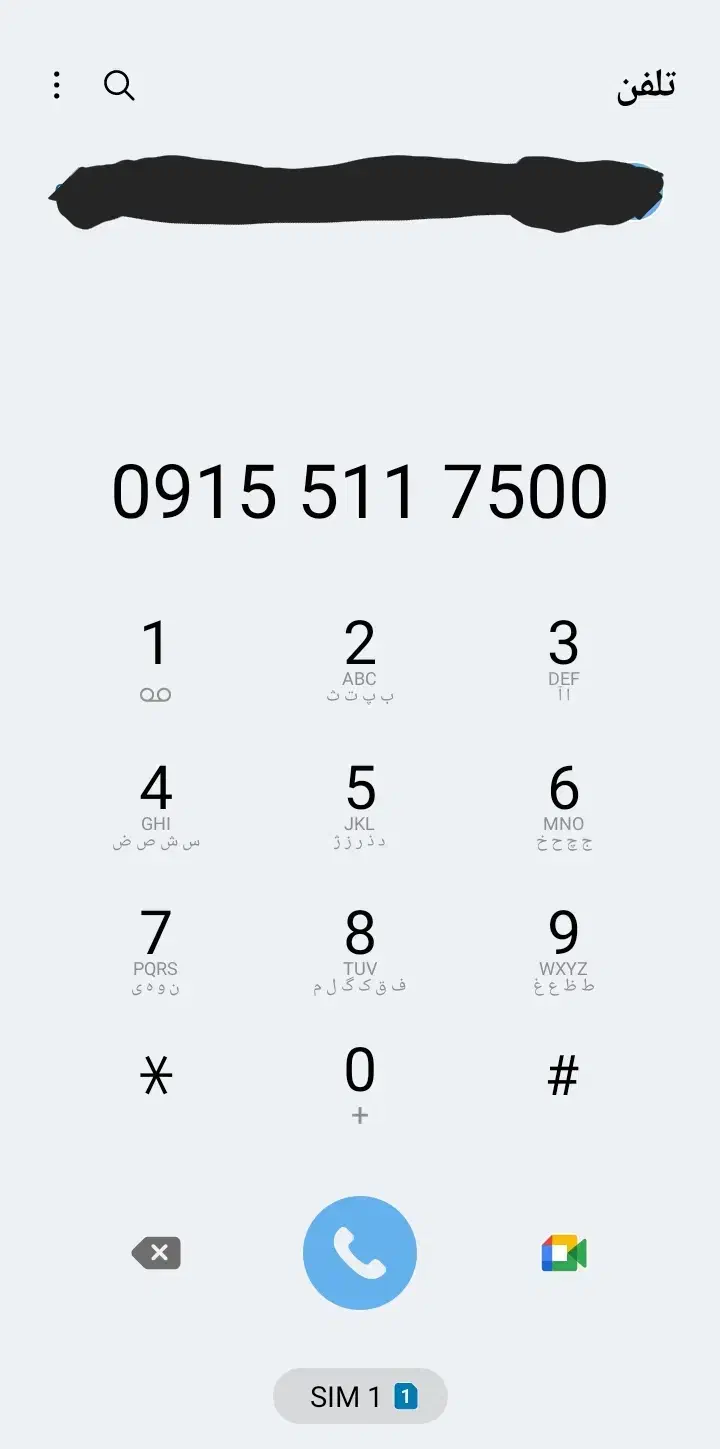Image resolution: width=720 pixels, height=1449 pixels.
Task: Tap the 6 MNO key
Action: click(x=564, y=802)
